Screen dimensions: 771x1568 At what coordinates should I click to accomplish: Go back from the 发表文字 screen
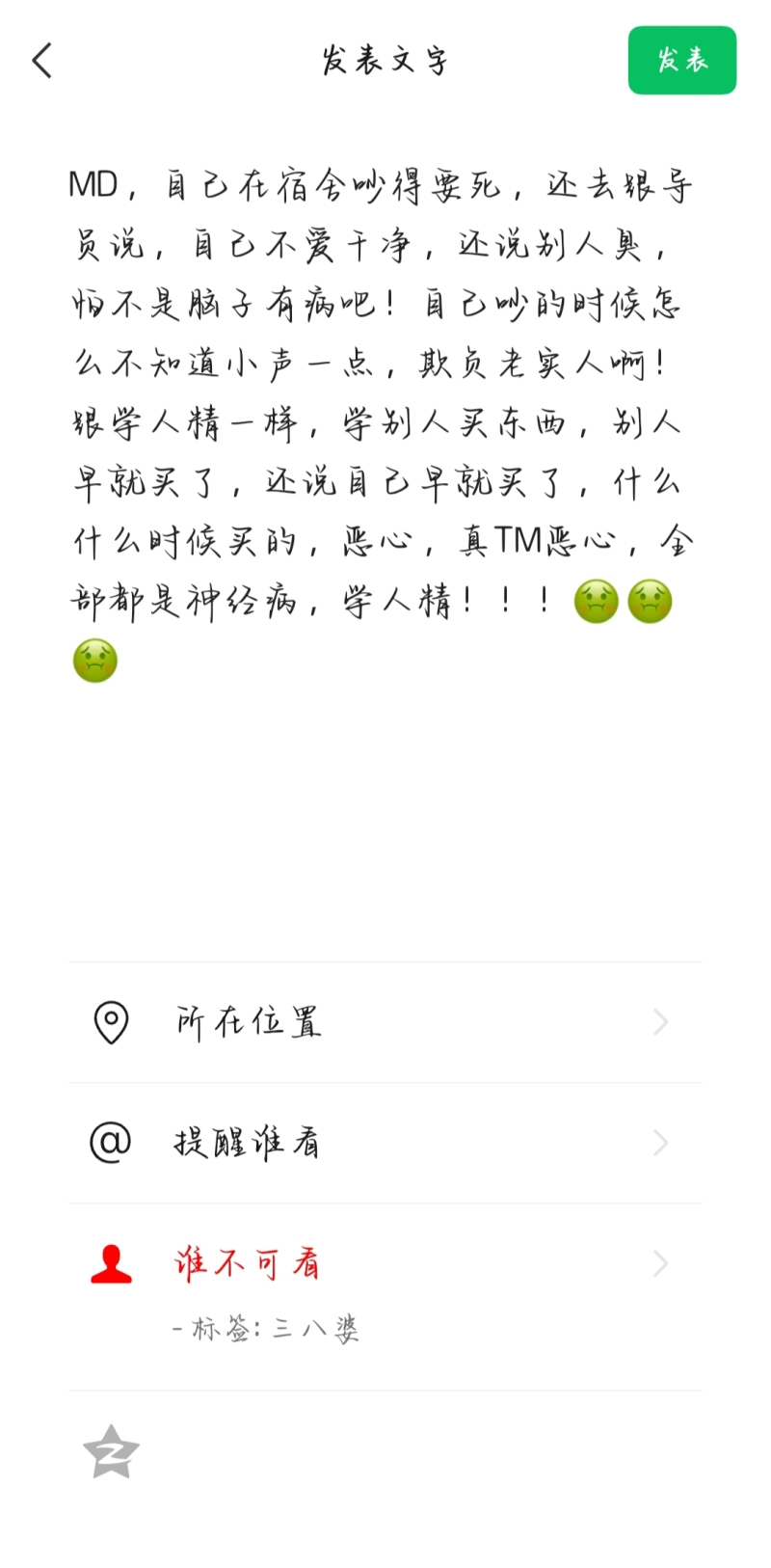(x=42, y=61)
